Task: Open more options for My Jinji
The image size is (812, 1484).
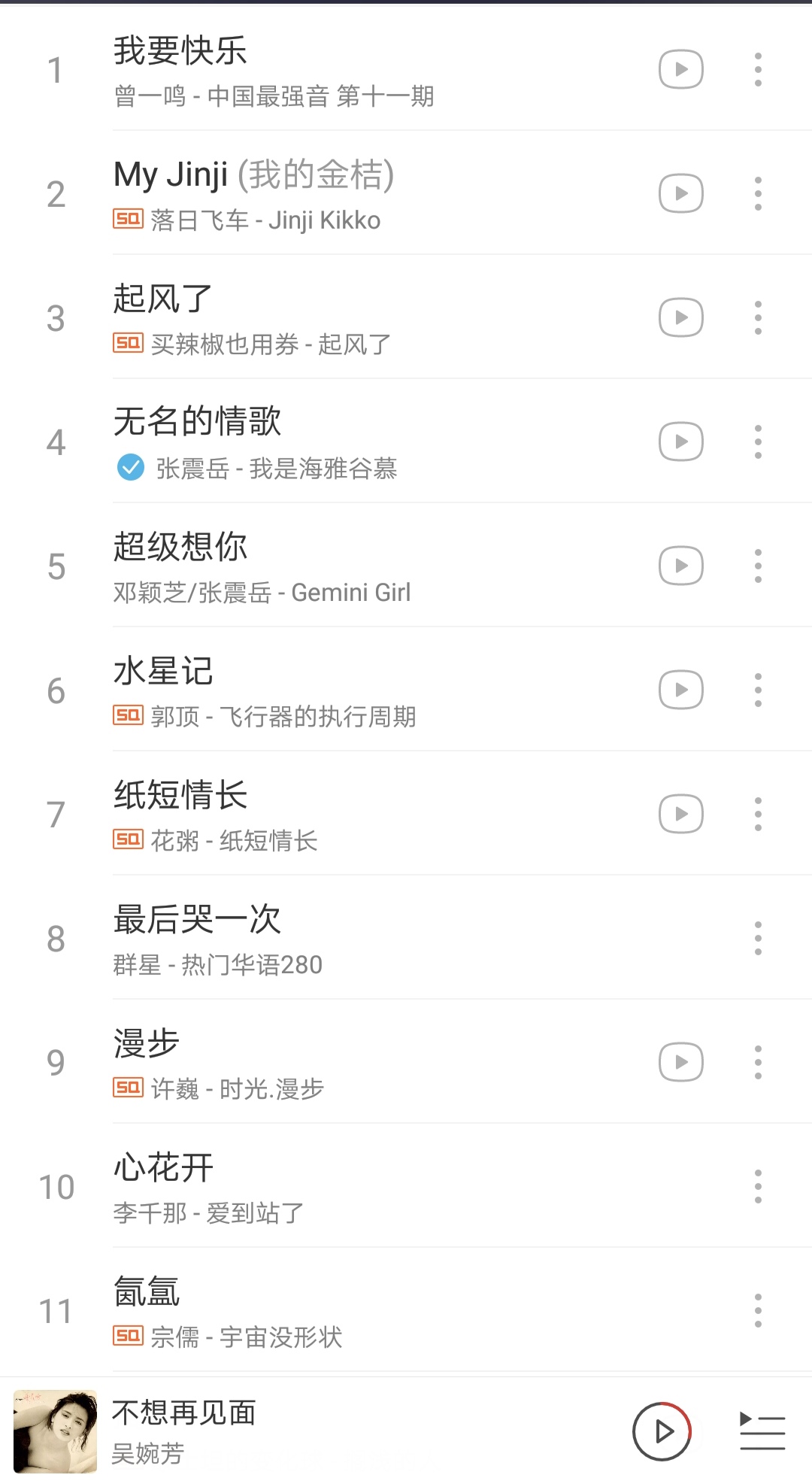Action: click(x=758, y=194)
